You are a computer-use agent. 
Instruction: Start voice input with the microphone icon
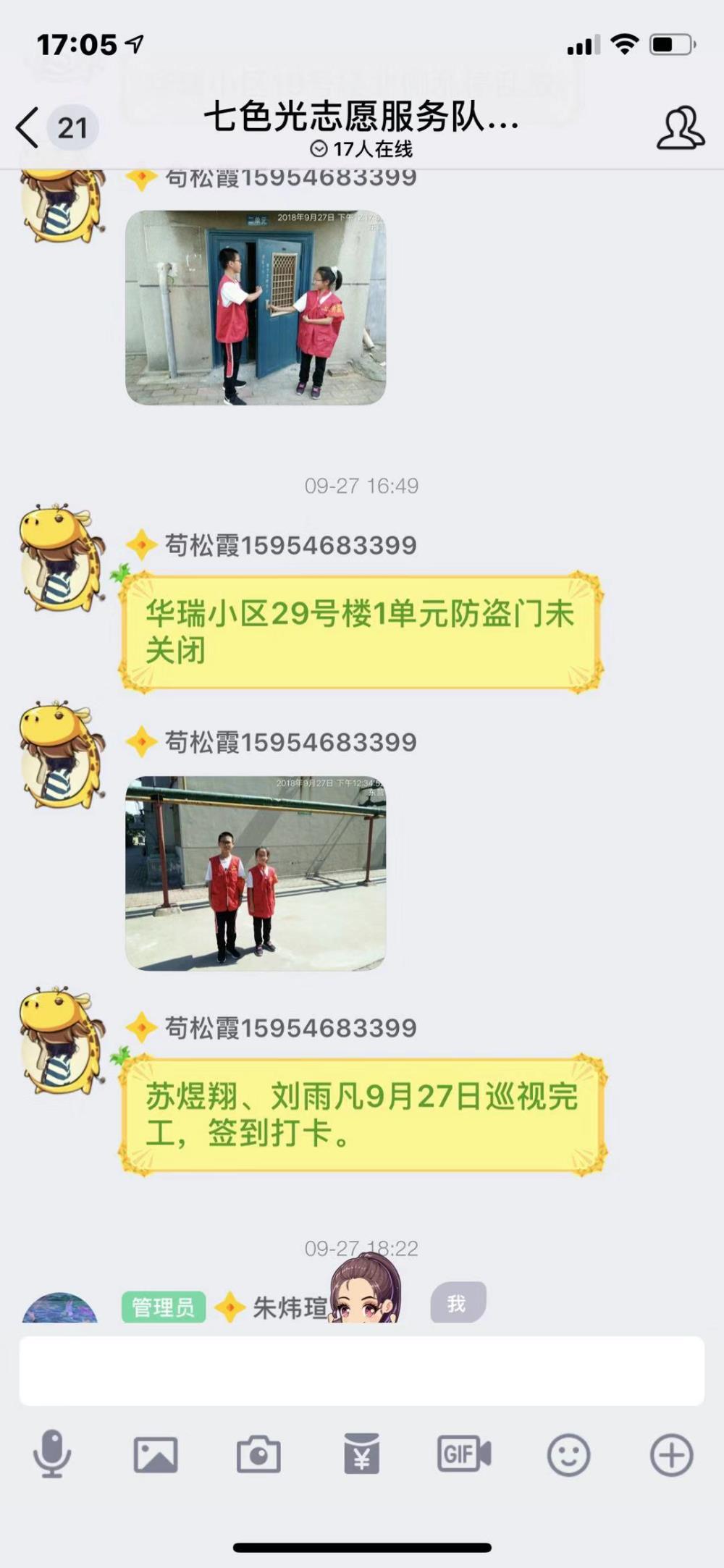[x=52, y=1454]
